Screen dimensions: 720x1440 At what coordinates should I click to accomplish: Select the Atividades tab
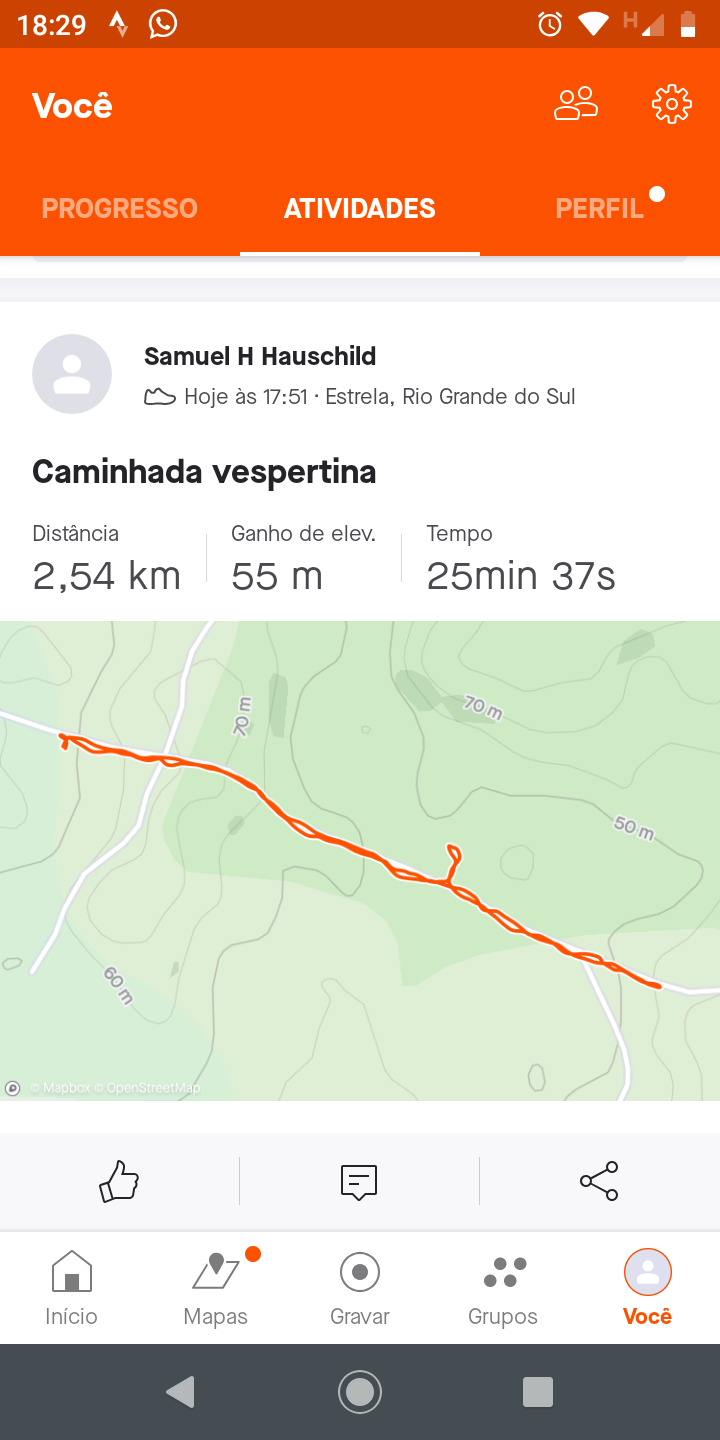[360, 208]
